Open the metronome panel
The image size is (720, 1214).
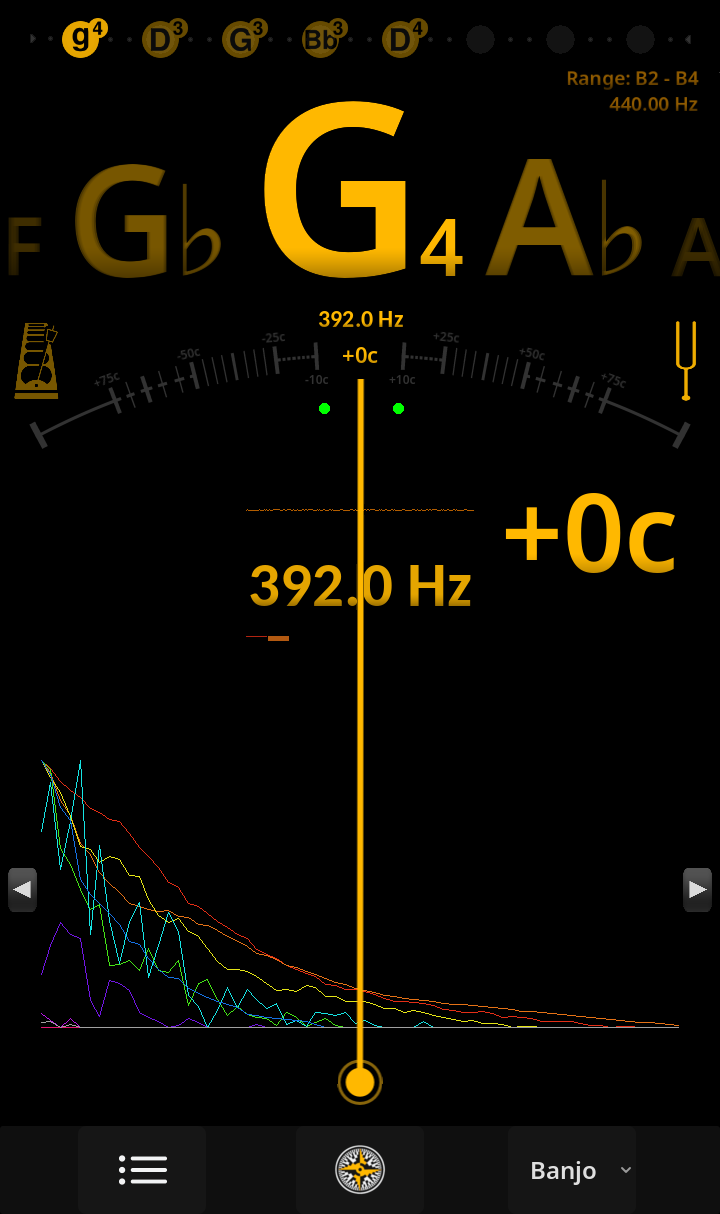click(x=36, y=360)
